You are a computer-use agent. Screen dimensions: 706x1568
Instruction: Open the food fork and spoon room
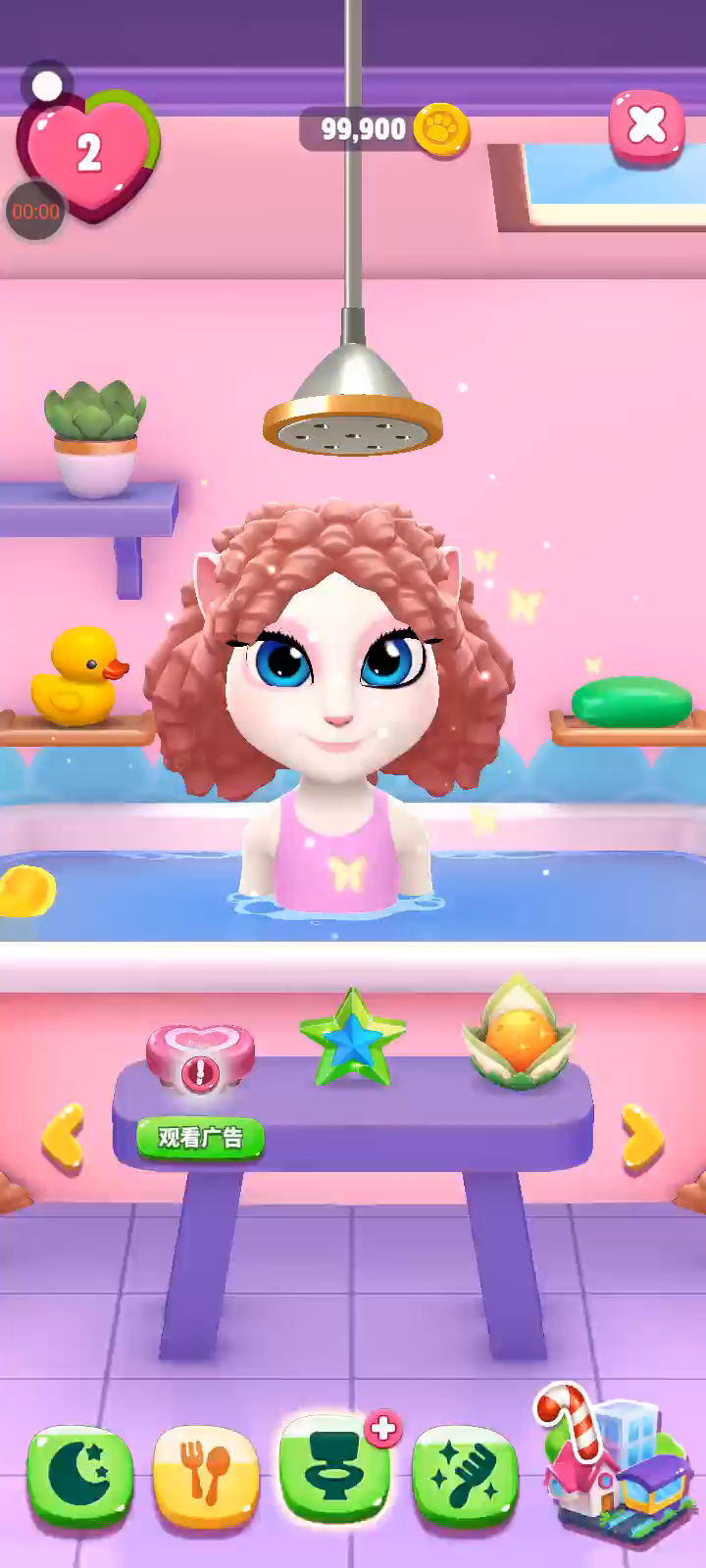pos(207,1474)
